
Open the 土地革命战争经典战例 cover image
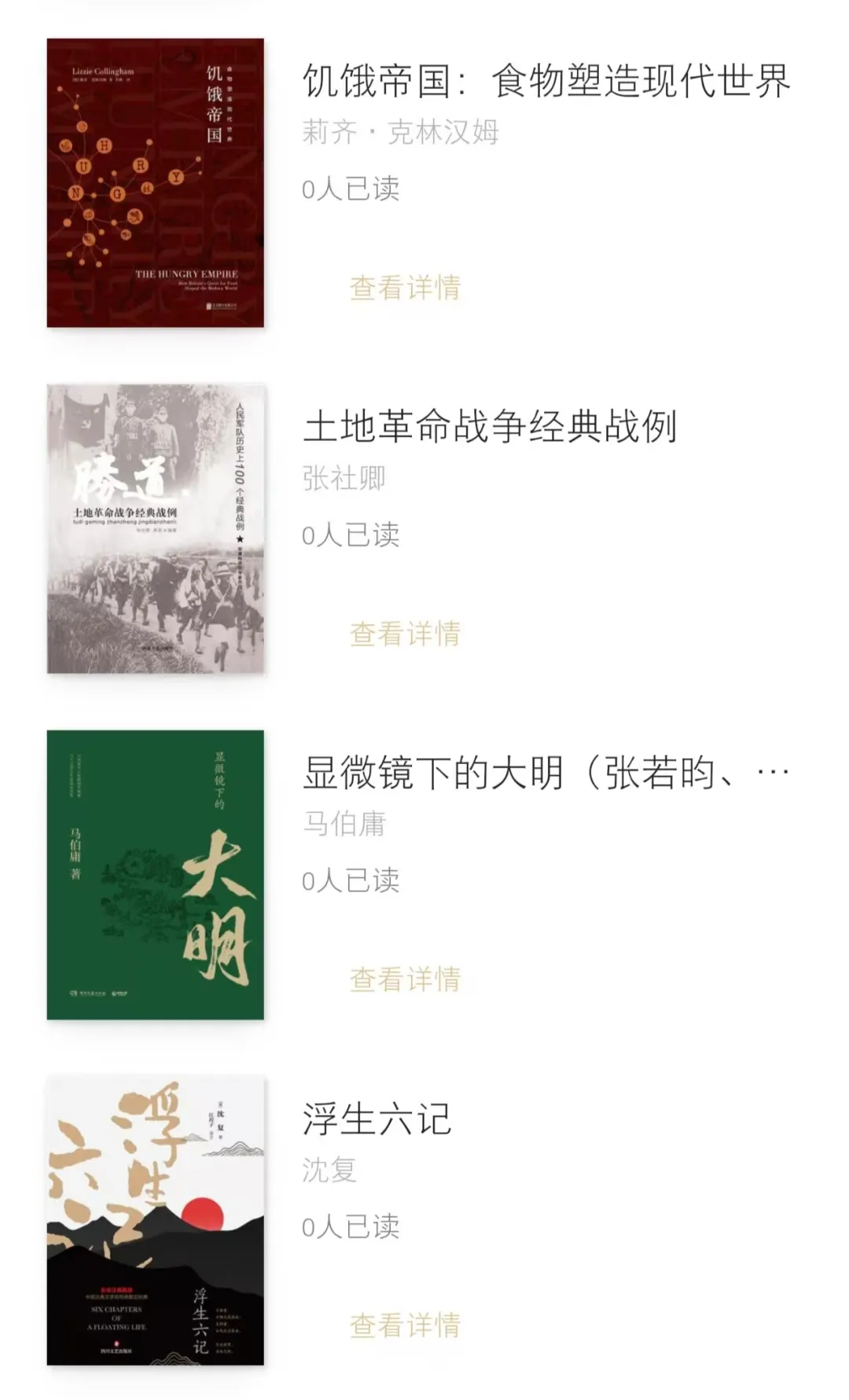[156, 528]
